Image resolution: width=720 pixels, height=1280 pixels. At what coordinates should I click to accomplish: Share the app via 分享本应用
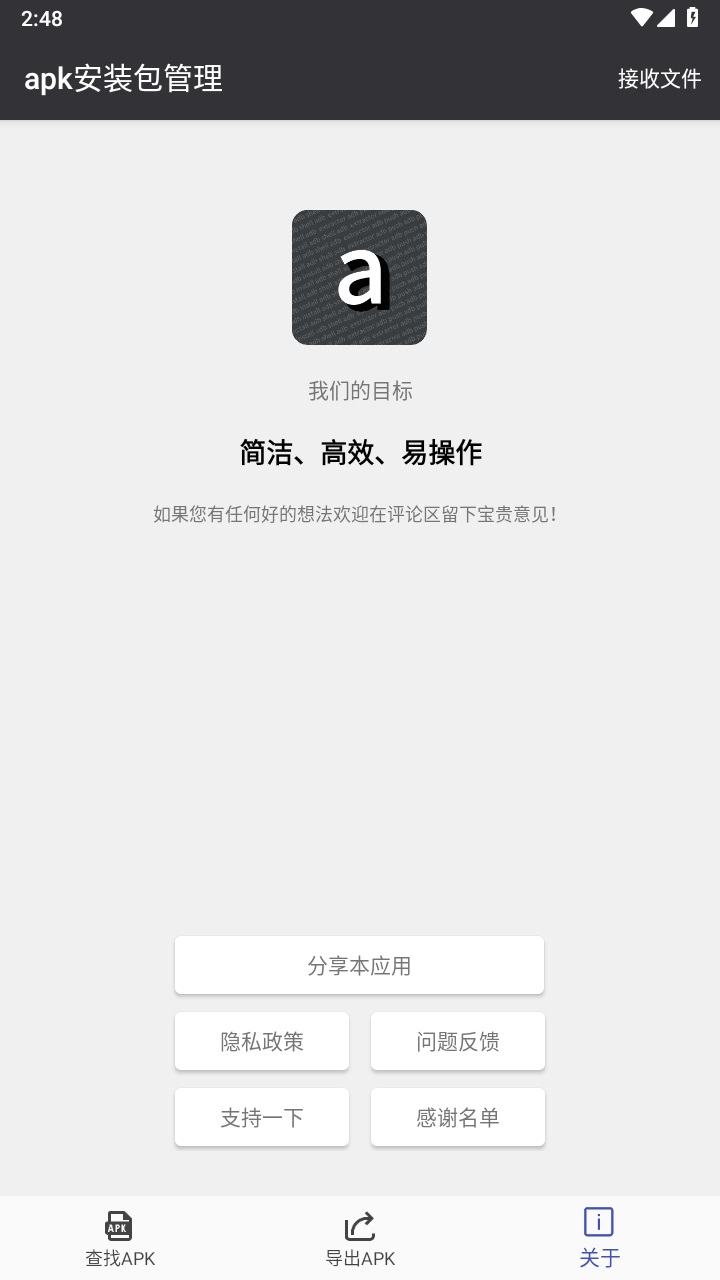click(x=359, y=966)
